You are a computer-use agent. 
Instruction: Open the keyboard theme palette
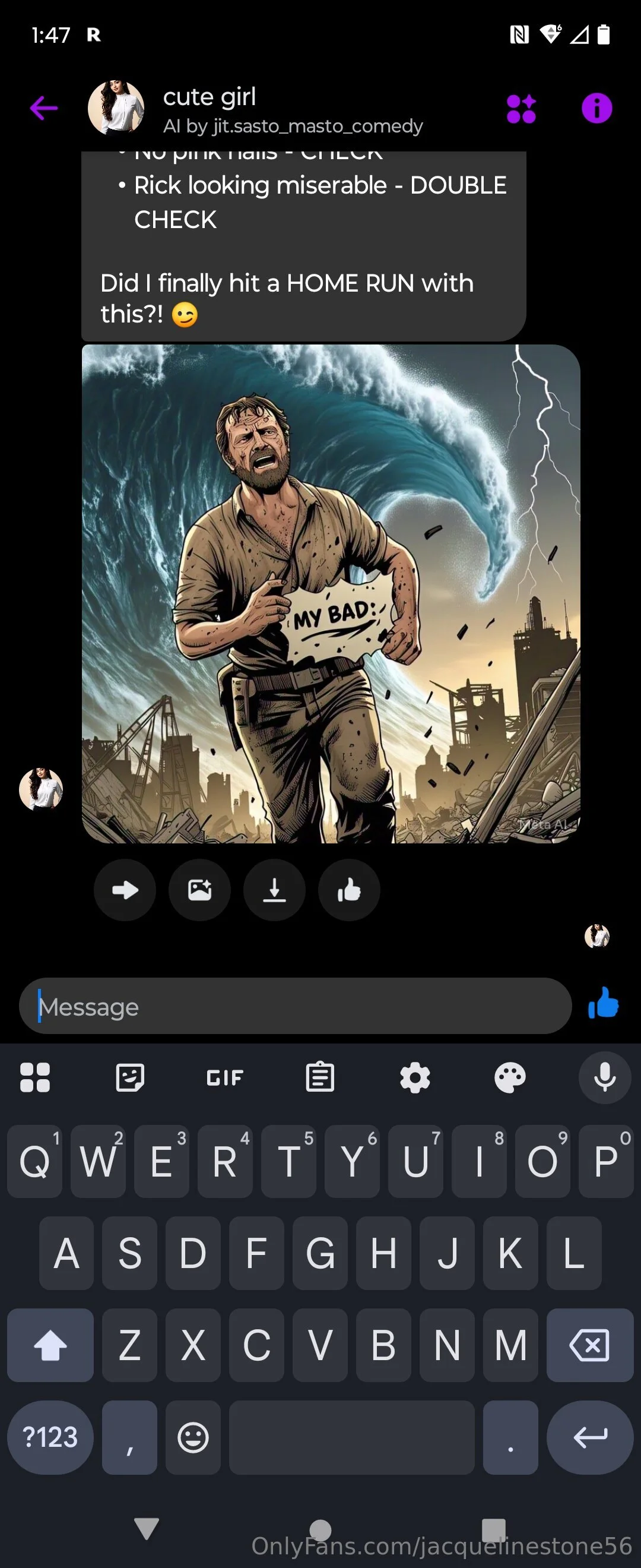[510, 1078]
